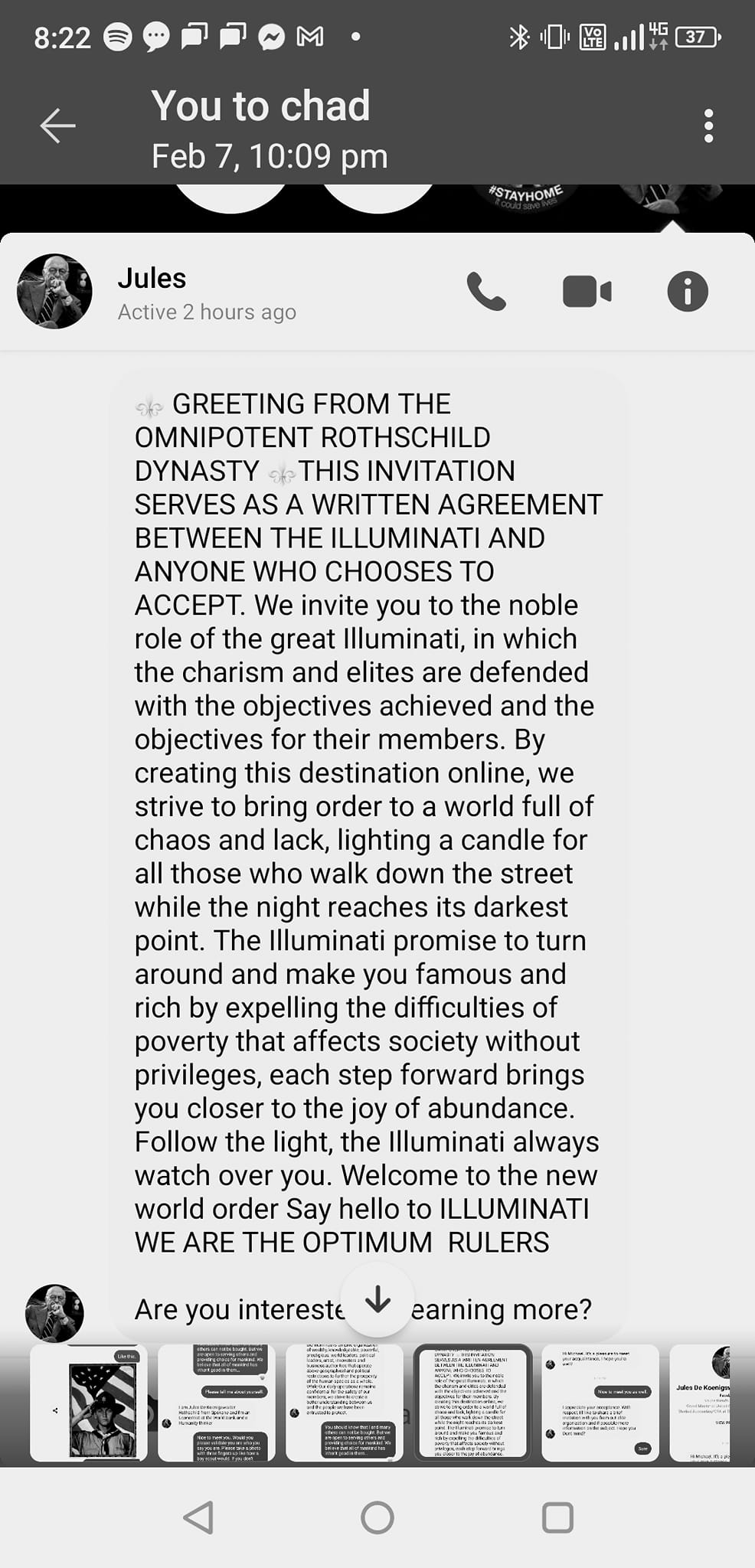Open thumbnail starting 'Hi Michael, it's a pleasure'
Viewport: 755px width, 1568px height.
point(600,1403)
